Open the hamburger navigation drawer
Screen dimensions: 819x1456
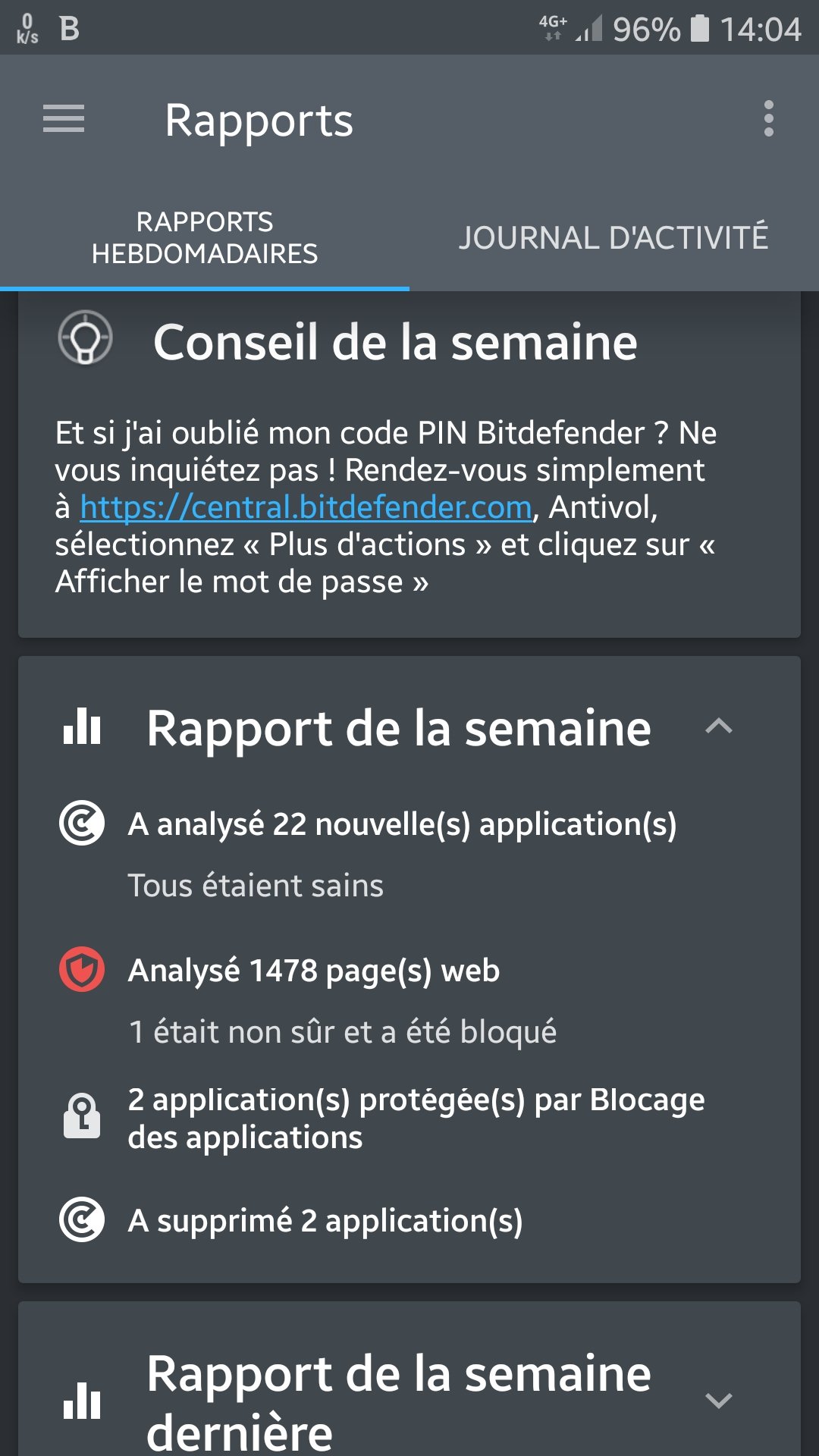(64, 119)
